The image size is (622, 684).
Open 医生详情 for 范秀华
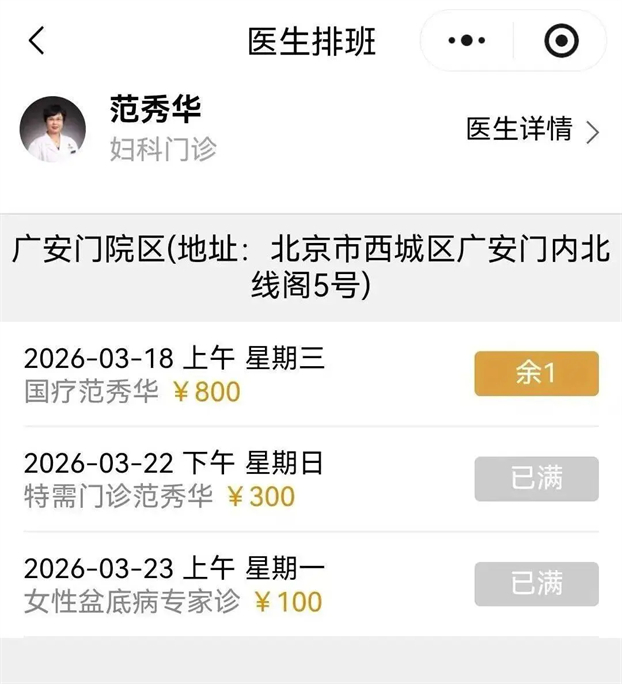click(532, 130)
